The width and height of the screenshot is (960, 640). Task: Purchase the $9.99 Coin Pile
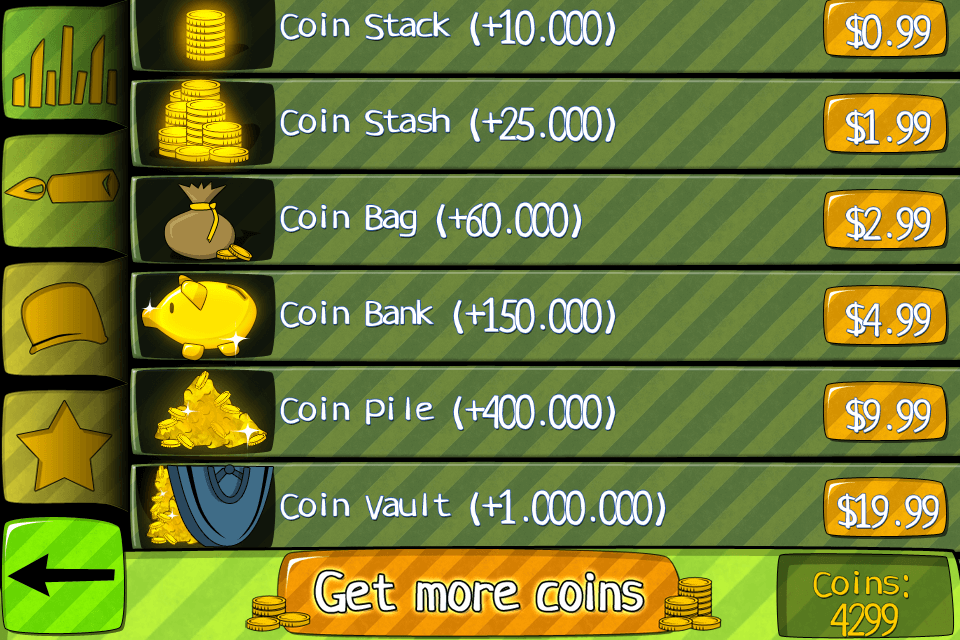point(885,412)
